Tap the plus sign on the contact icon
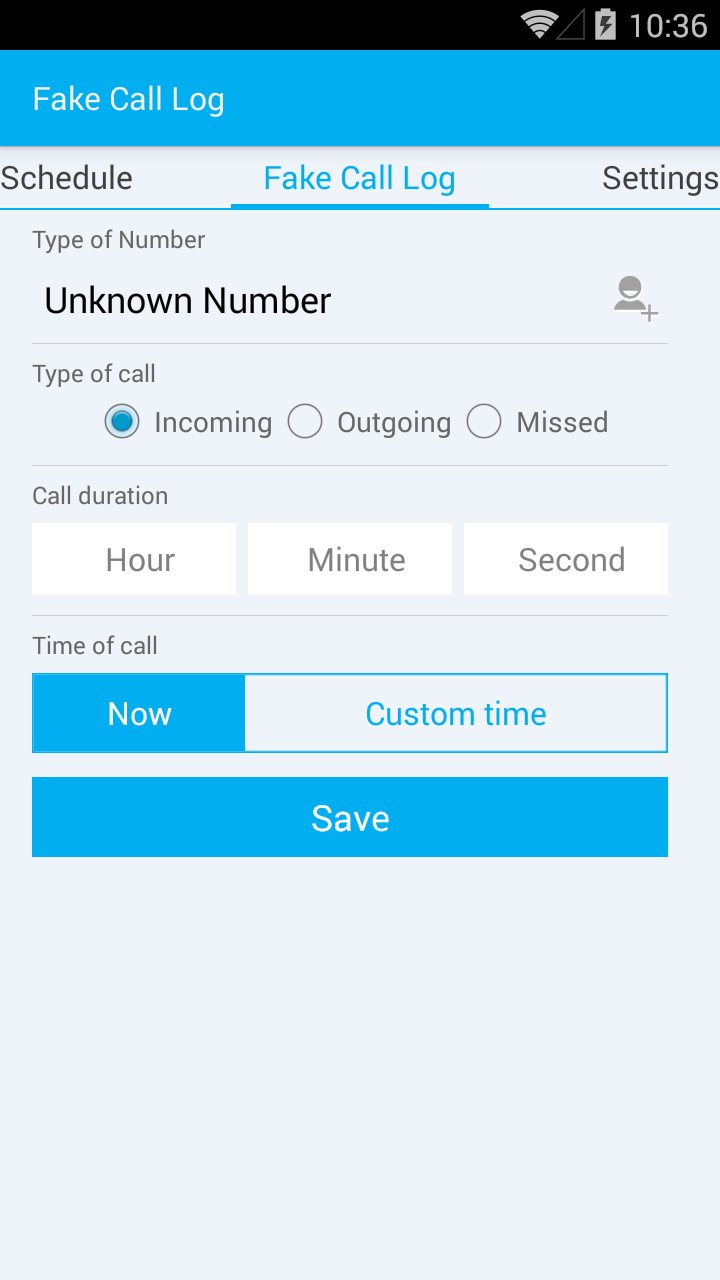Screen dimensions: 720x1280 651,313
